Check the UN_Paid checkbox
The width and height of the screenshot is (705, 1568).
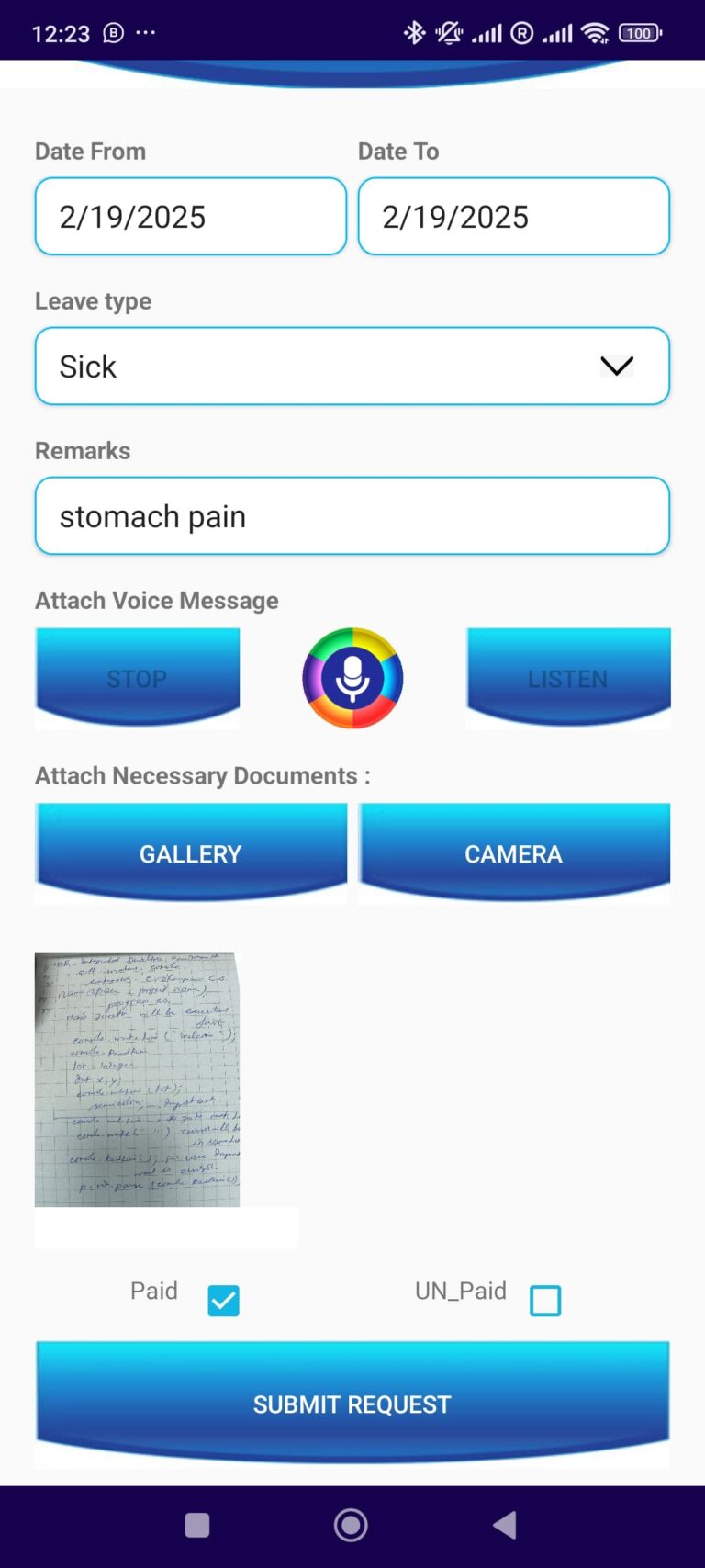[545, 1300]
